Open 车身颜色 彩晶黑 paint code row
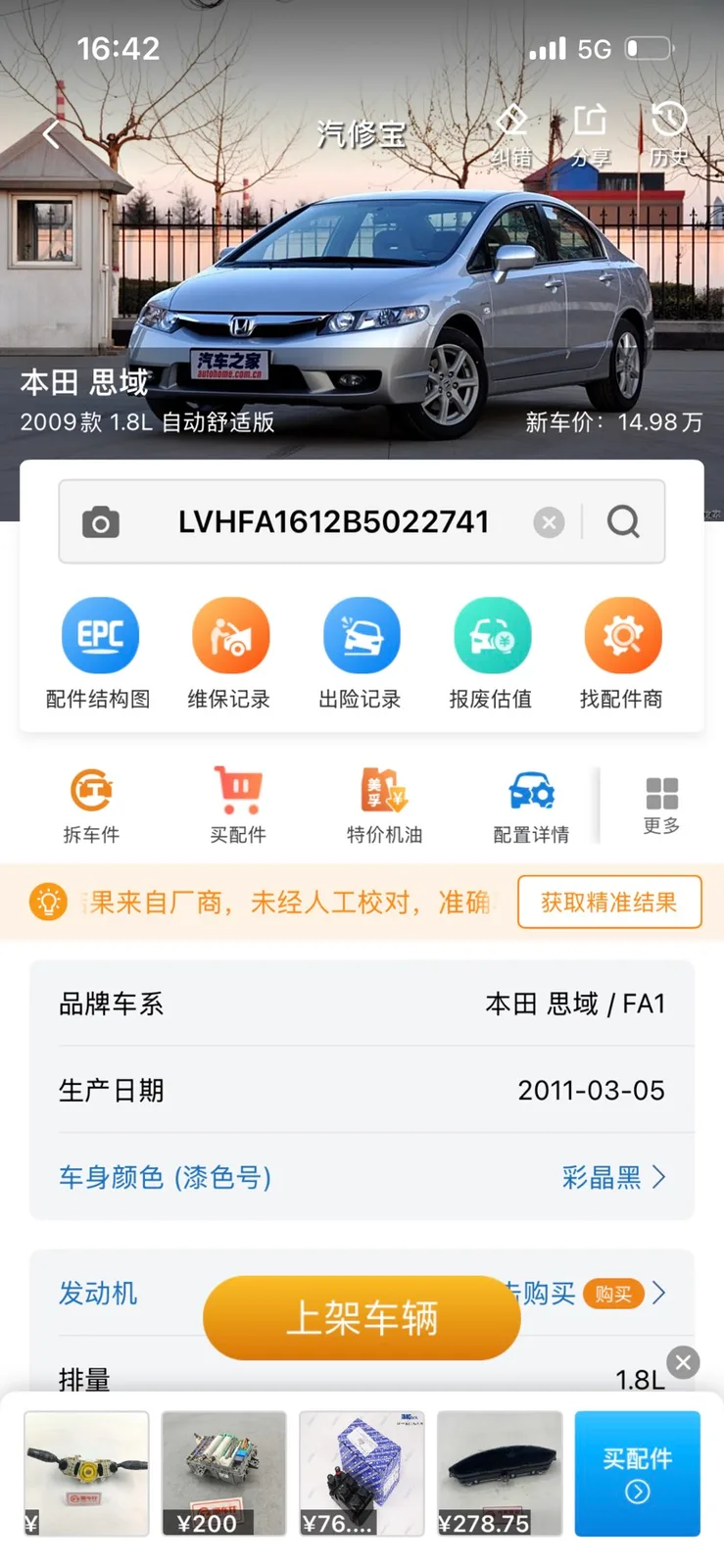Viewport: 724px width, 1568px height. (x=362, y=1177)
